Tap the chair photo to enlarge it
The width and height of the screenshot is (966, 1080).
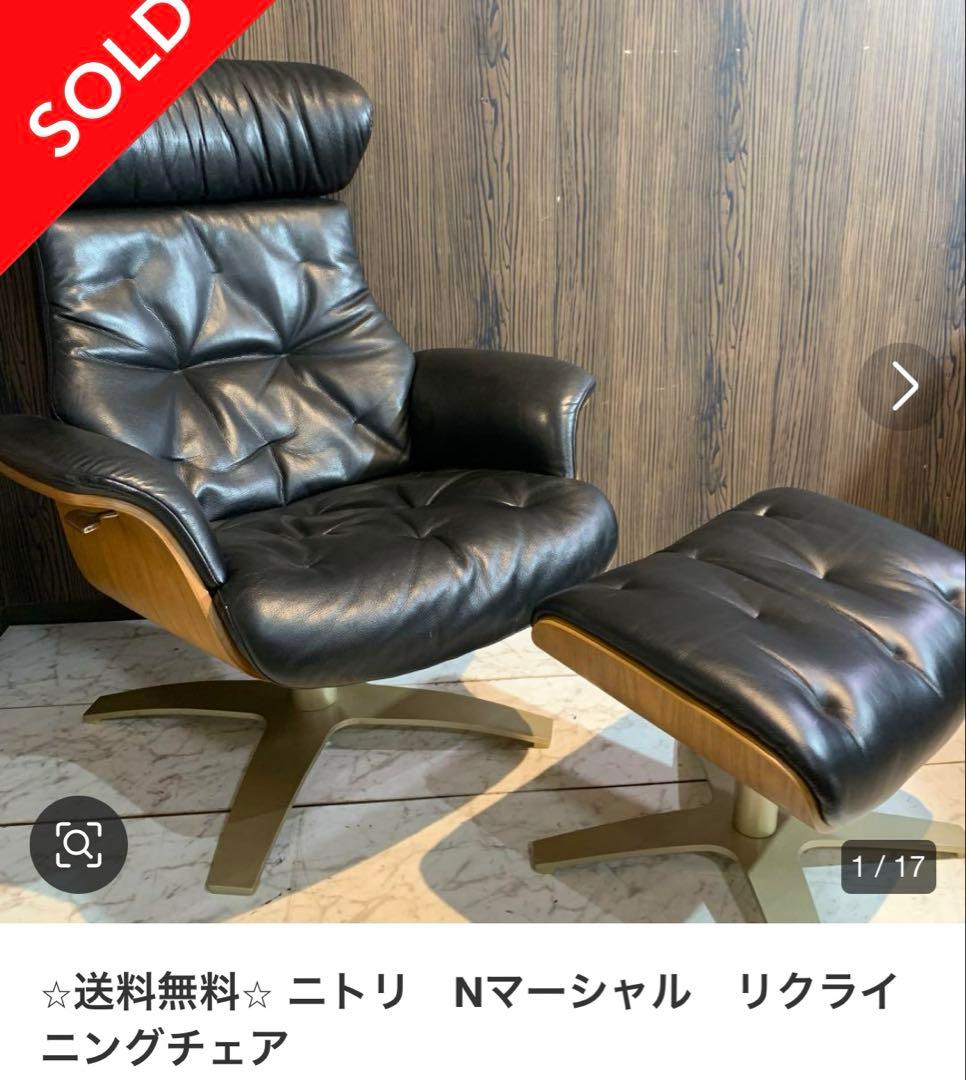pyautogui.click(x=450, y=450)
